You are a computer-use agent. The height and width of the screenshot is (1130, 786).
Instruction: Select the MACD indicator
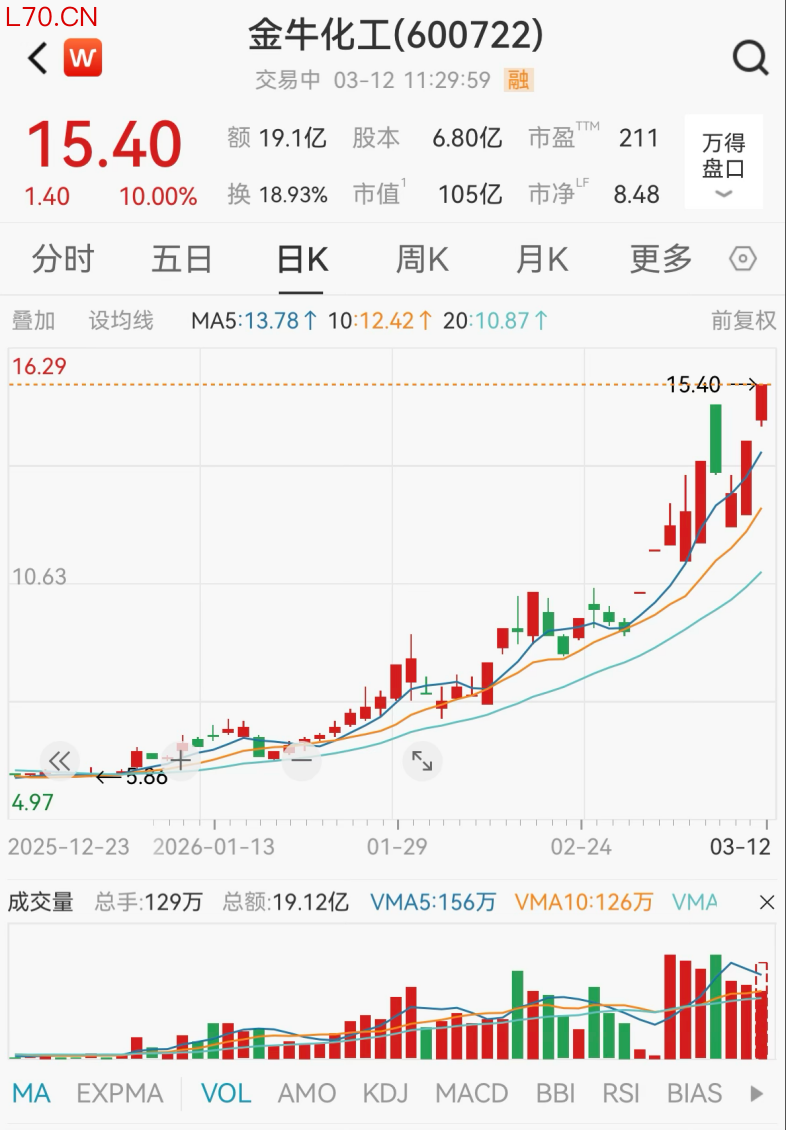coord(471,1093)
